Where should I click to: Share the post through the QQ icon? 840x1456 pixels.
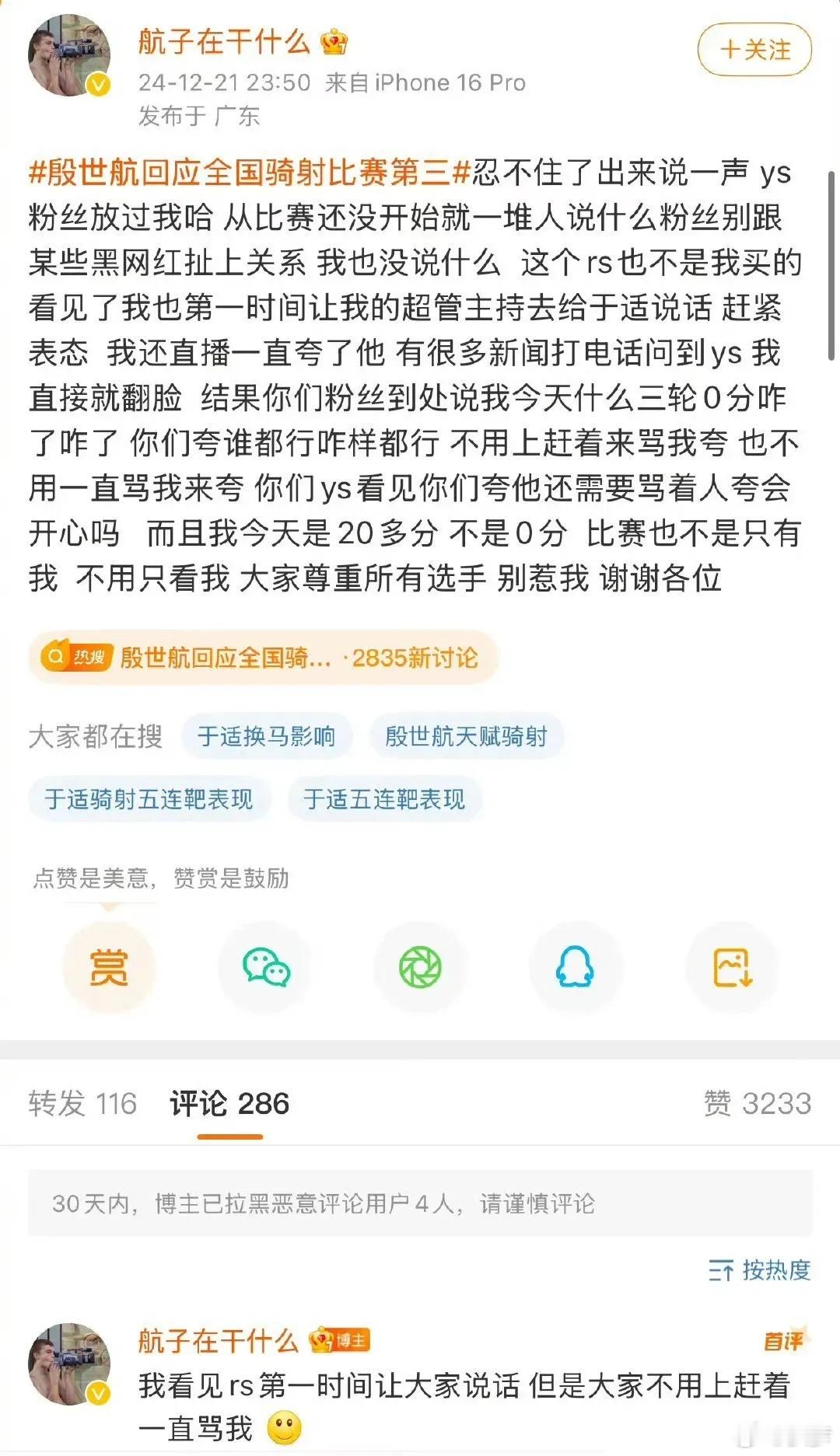[x=576, y=966]
